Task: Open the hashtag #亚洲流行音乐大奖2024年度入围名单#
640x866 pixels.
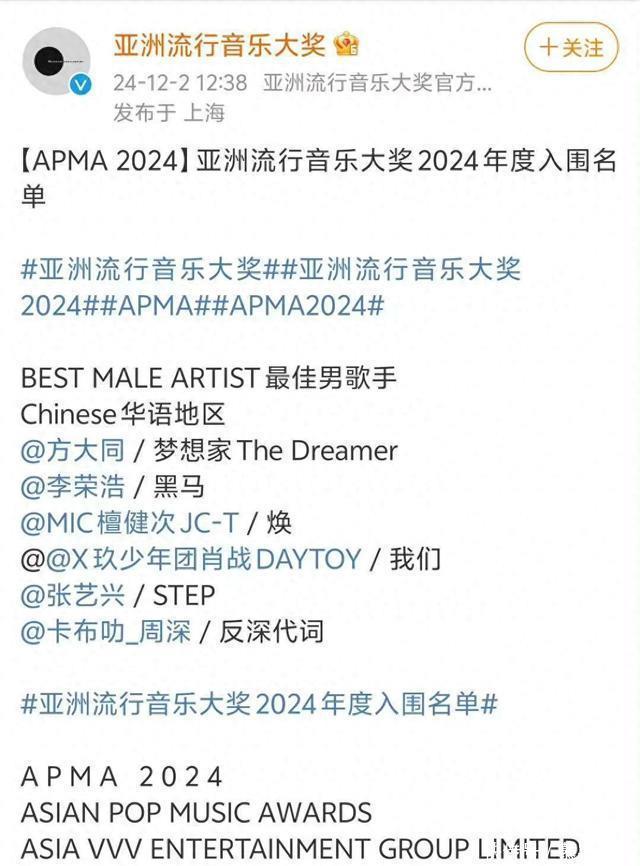Action: click(258, 703)
